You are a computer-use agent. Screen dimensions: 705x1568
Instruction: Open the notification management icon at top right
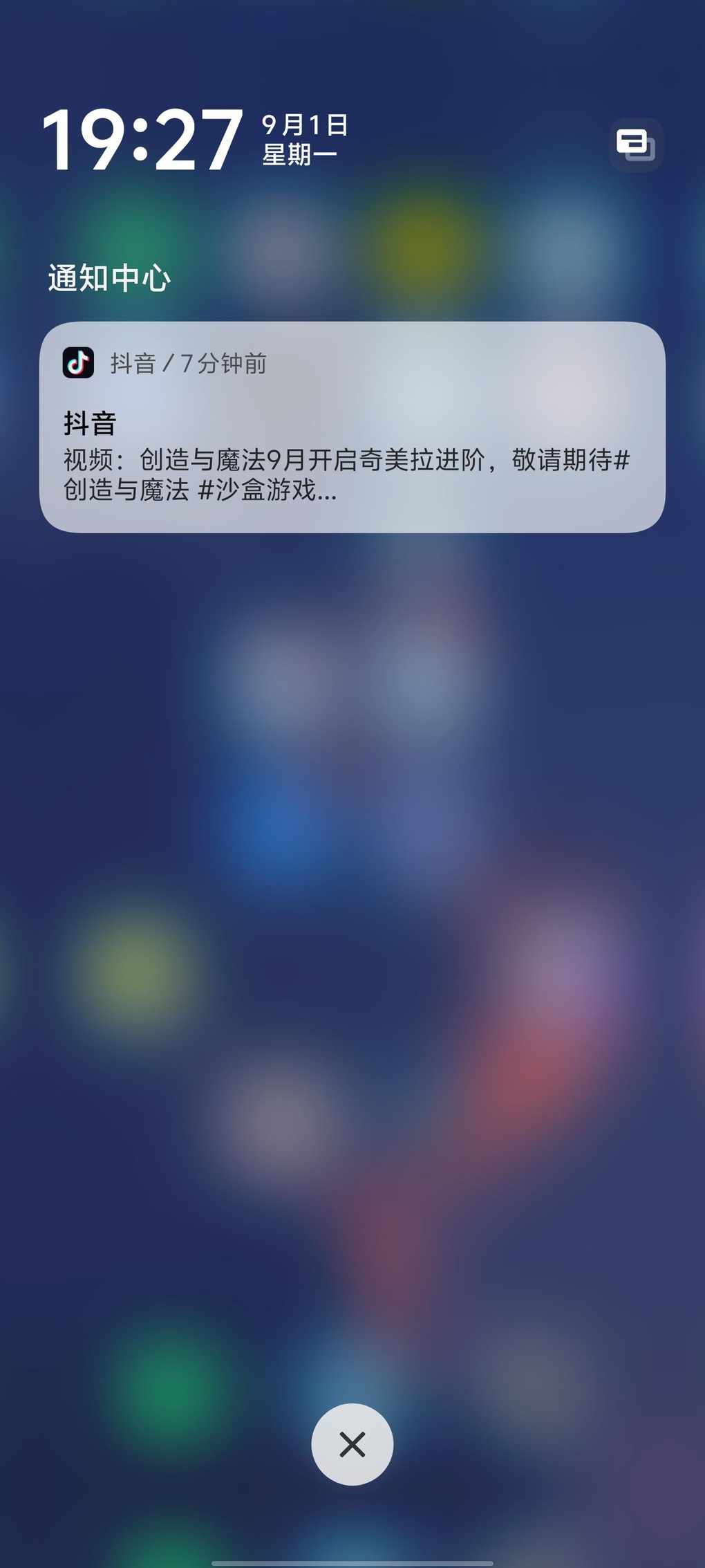tap(636, 145)
